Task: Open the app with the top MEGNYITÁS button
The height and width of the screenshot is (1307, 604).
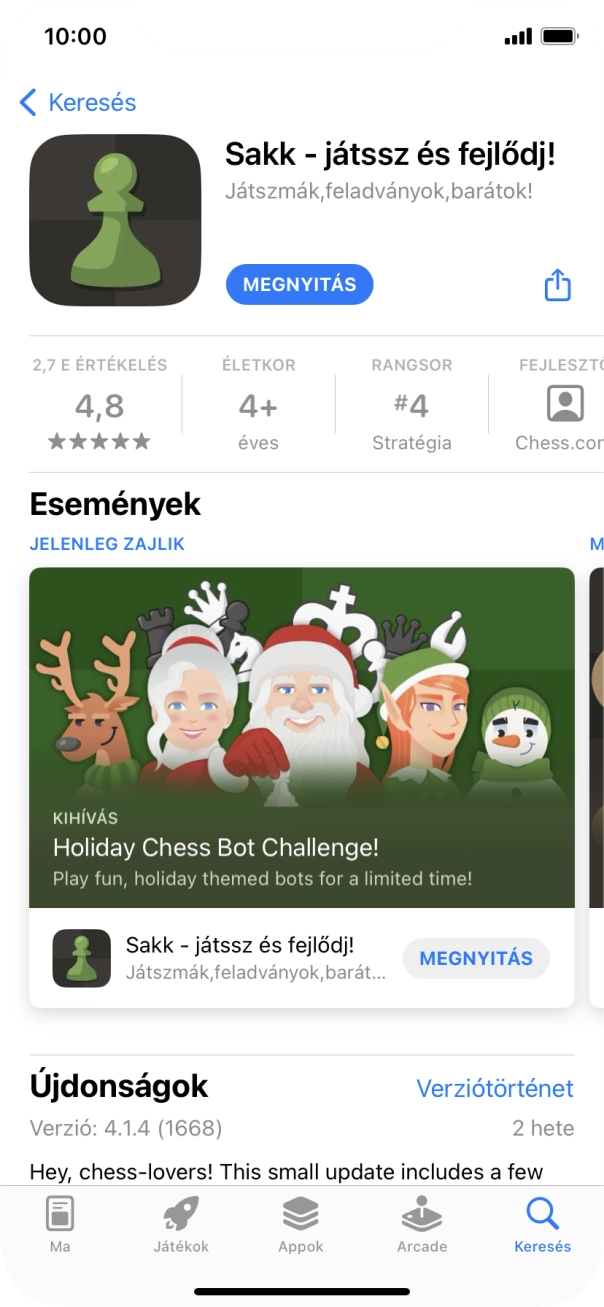Action: point(299,285)
